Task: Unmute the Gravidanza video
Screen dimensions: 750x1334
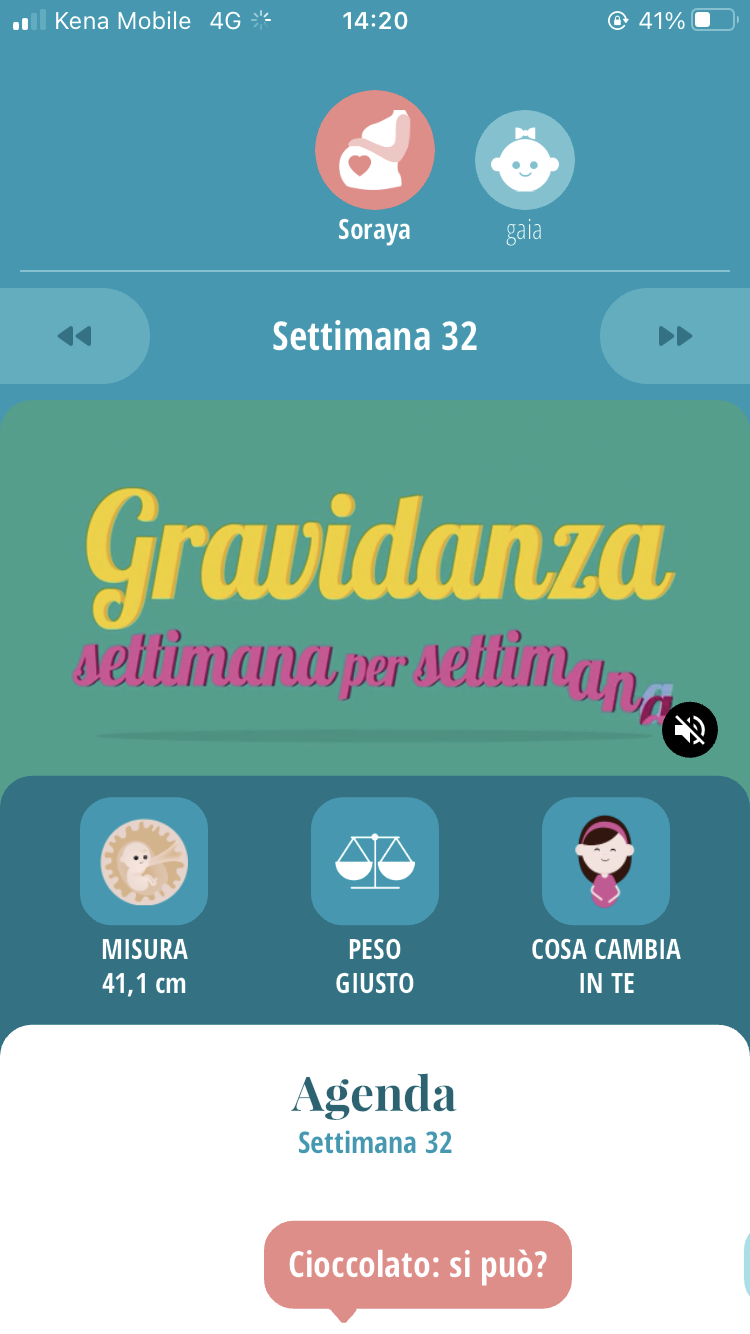Action: click(690, 730)
